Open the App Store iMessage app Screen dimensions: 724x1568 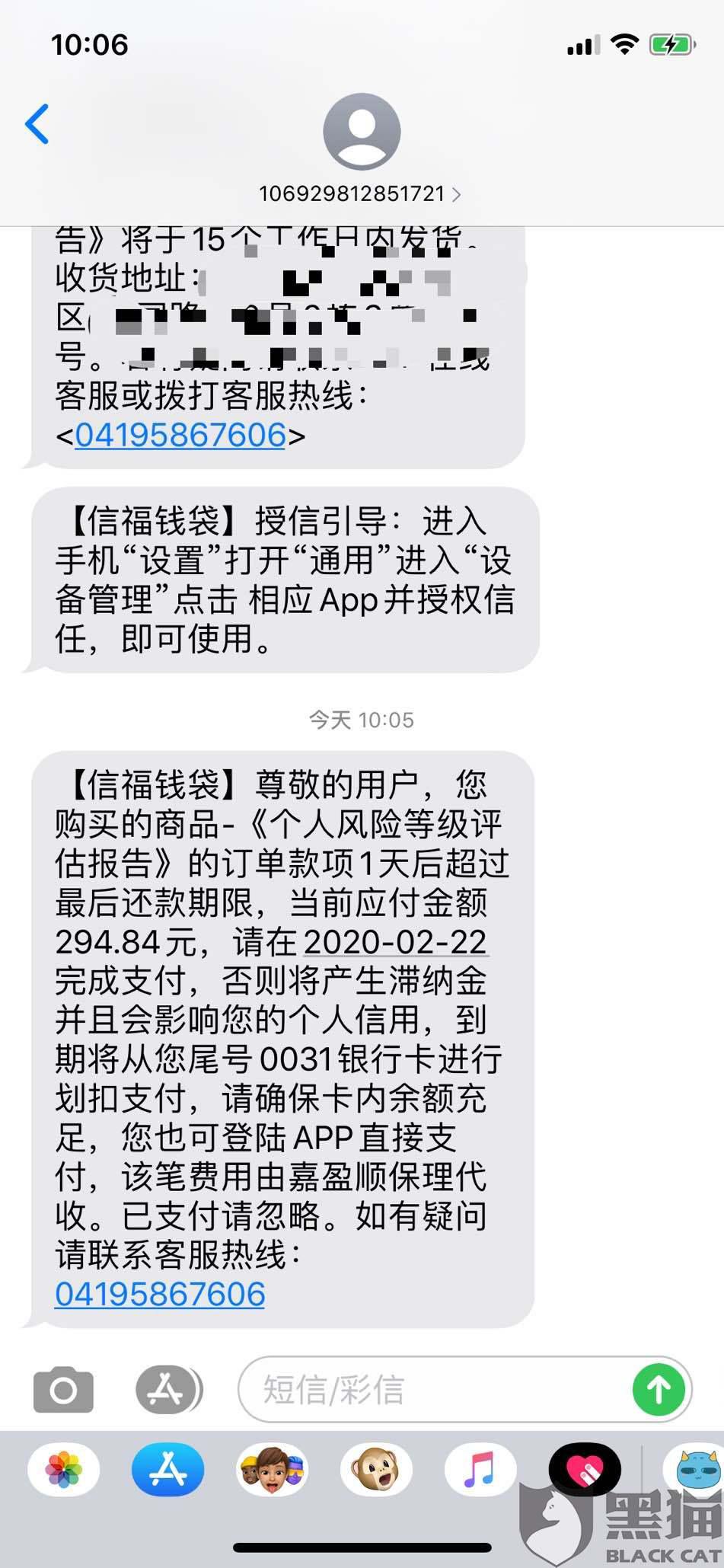[167, 1469]
